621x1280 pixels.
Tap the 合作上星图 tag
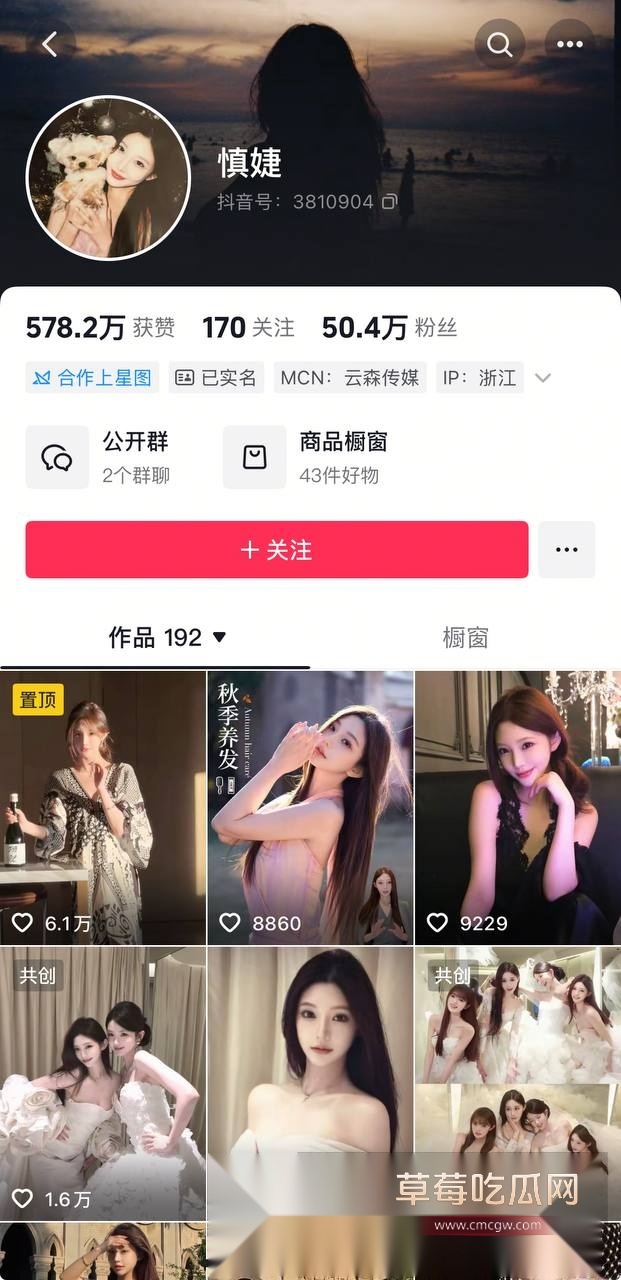point(92,378)
